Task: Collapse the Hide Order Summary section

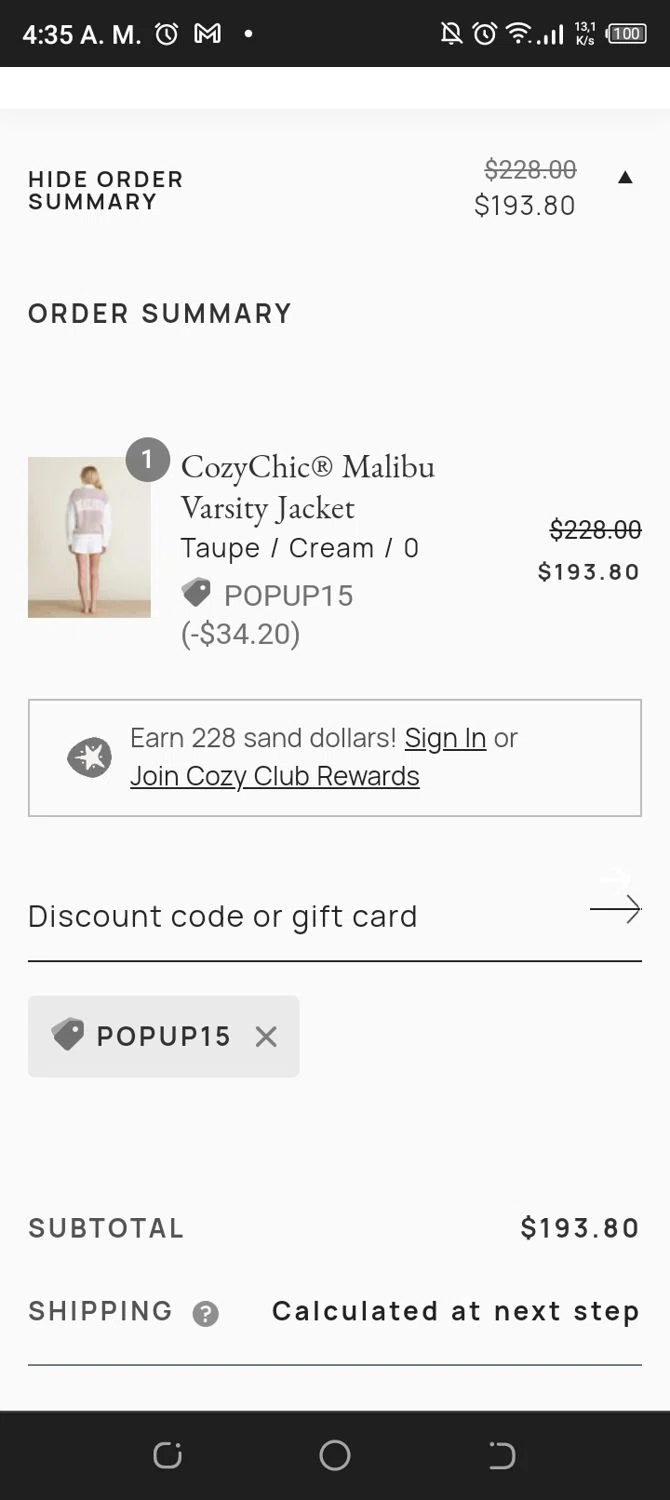Action: [x=625, y=178]
